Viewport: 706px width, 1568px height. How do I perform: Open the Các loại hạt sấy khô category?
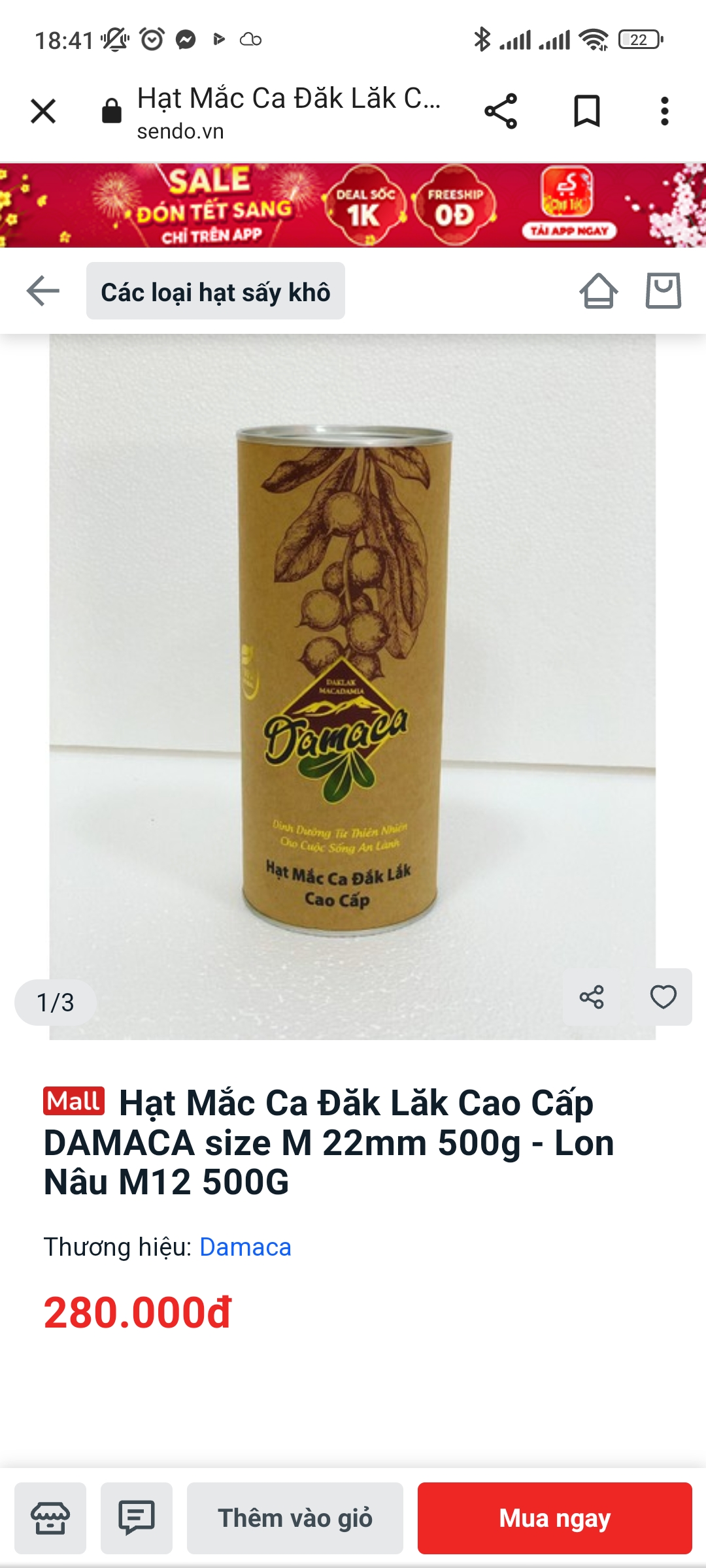point(215,291)
